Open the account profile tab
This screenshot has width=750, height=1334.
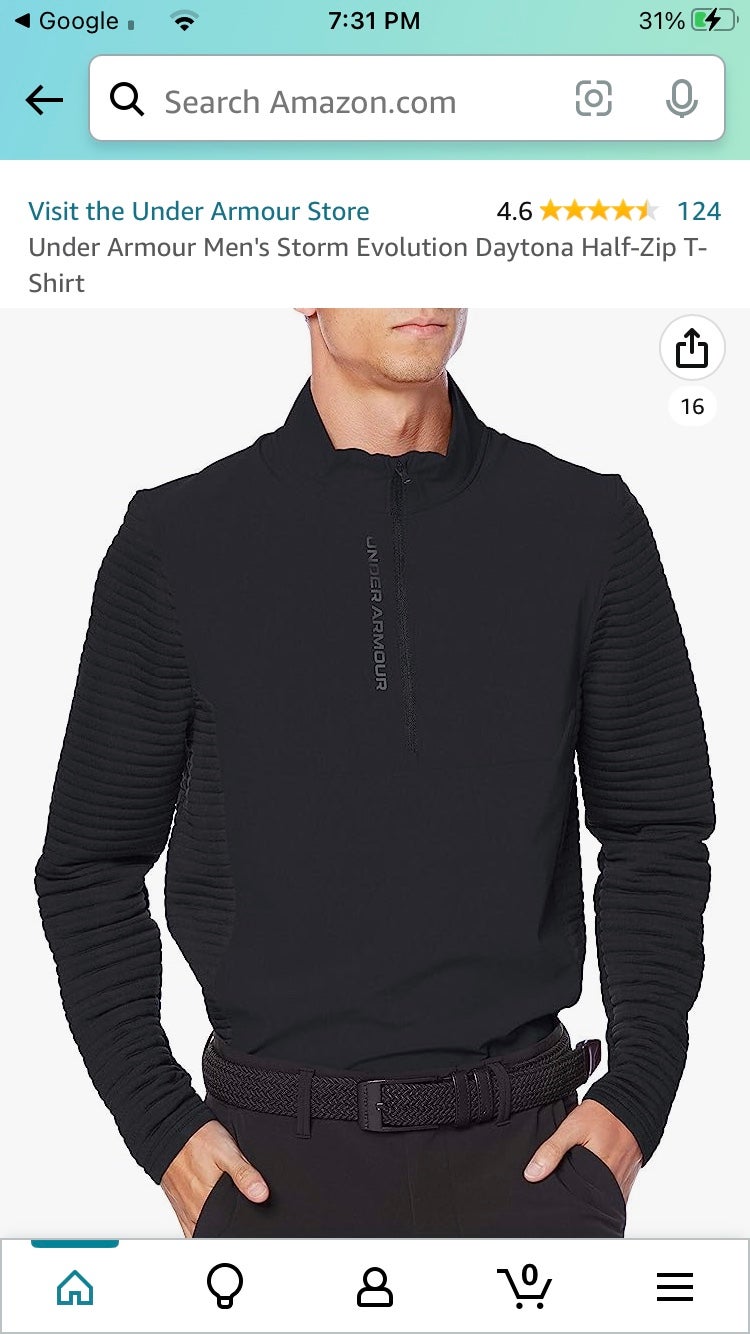pyautogui.click(x=375, y=1287)
